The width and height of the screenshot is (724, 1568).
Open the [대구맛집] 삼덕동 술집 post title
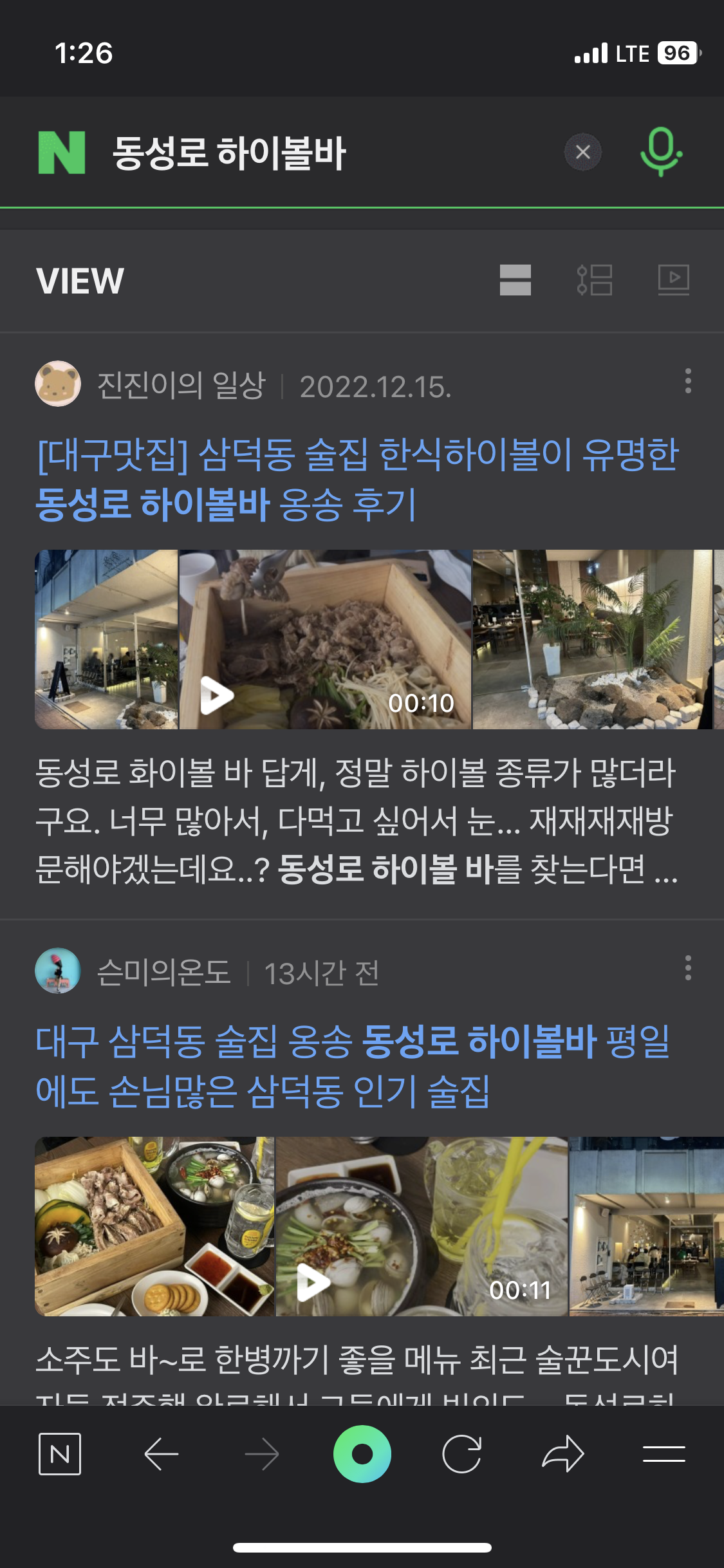click(357, 480)
